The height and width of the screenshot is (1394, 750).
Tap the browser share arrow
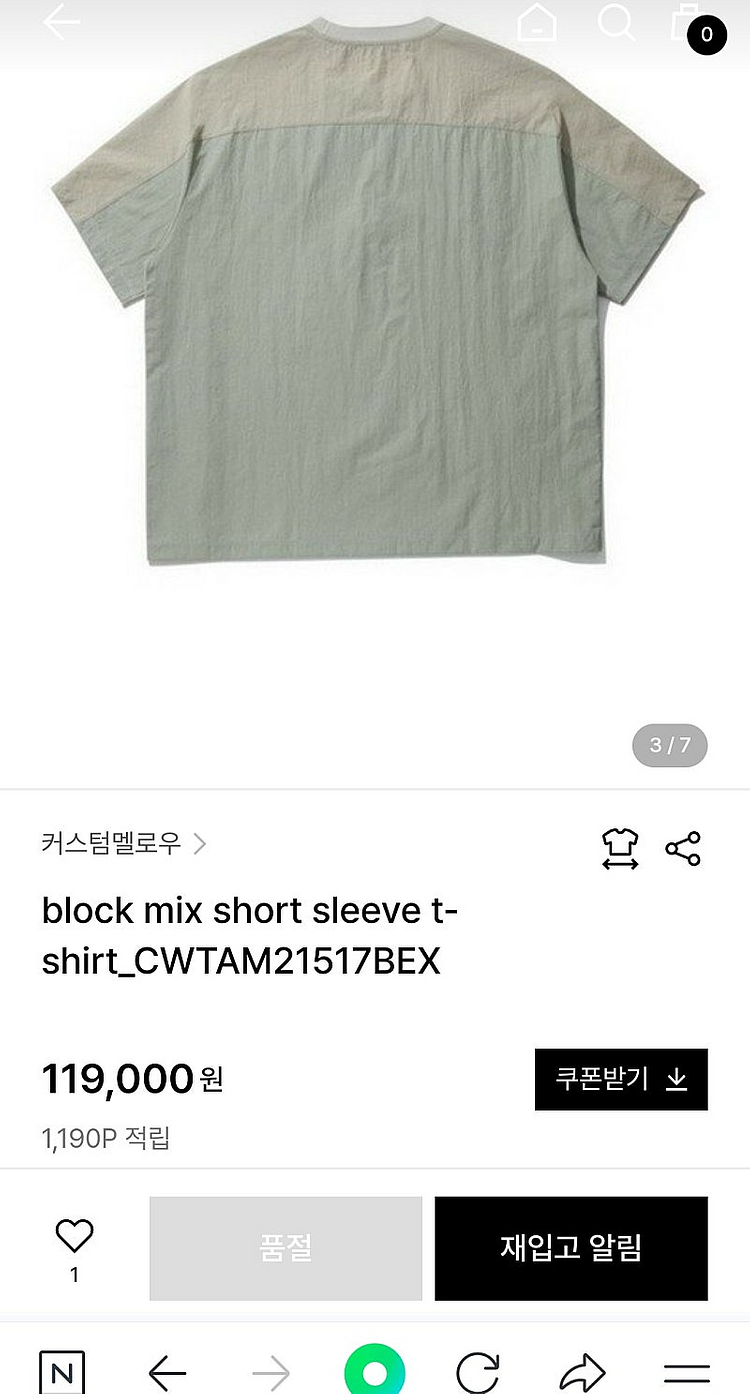click(582, 1372)
